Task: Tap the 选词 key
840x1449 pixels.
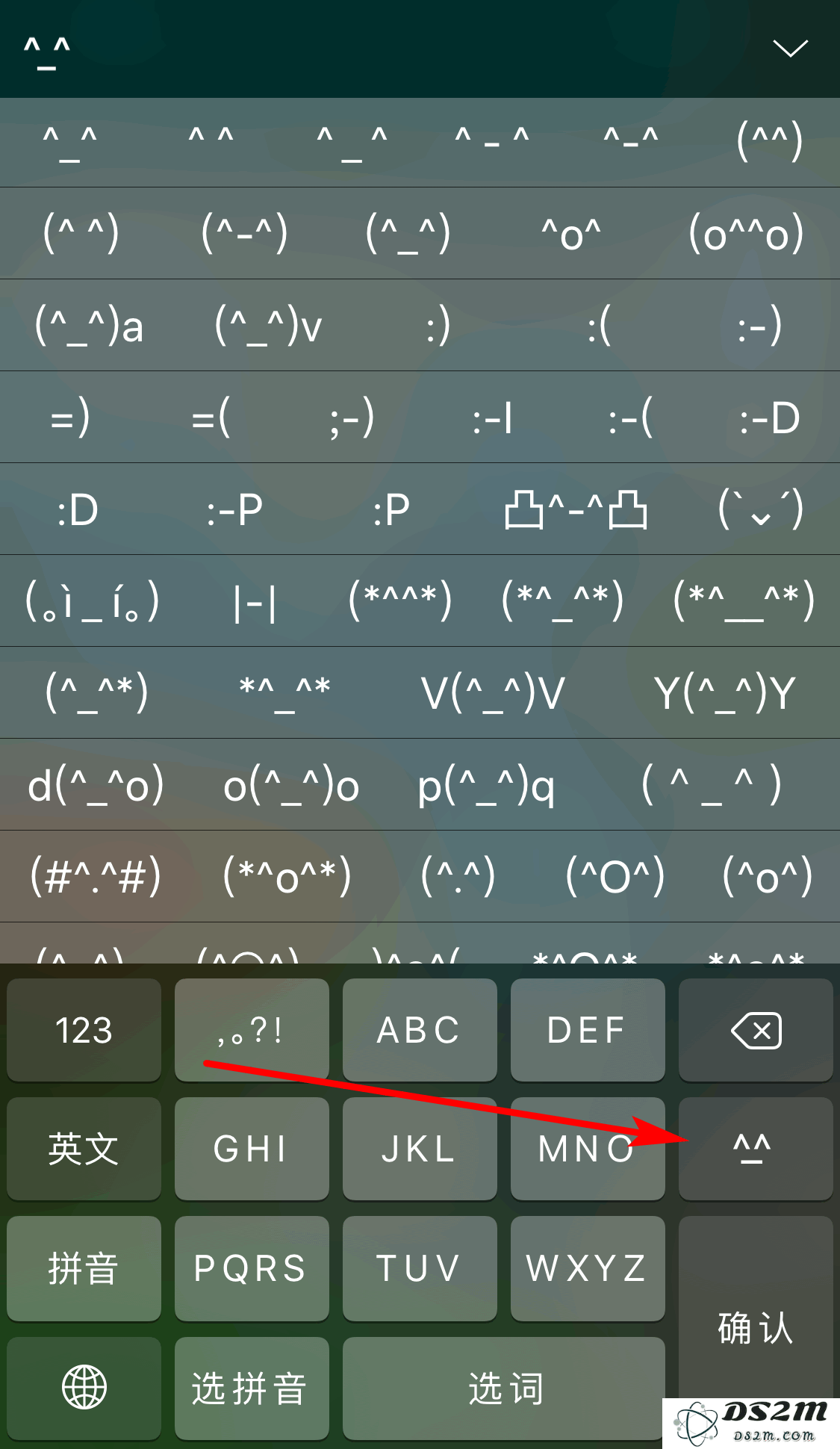Action: tap(504, 1388)
